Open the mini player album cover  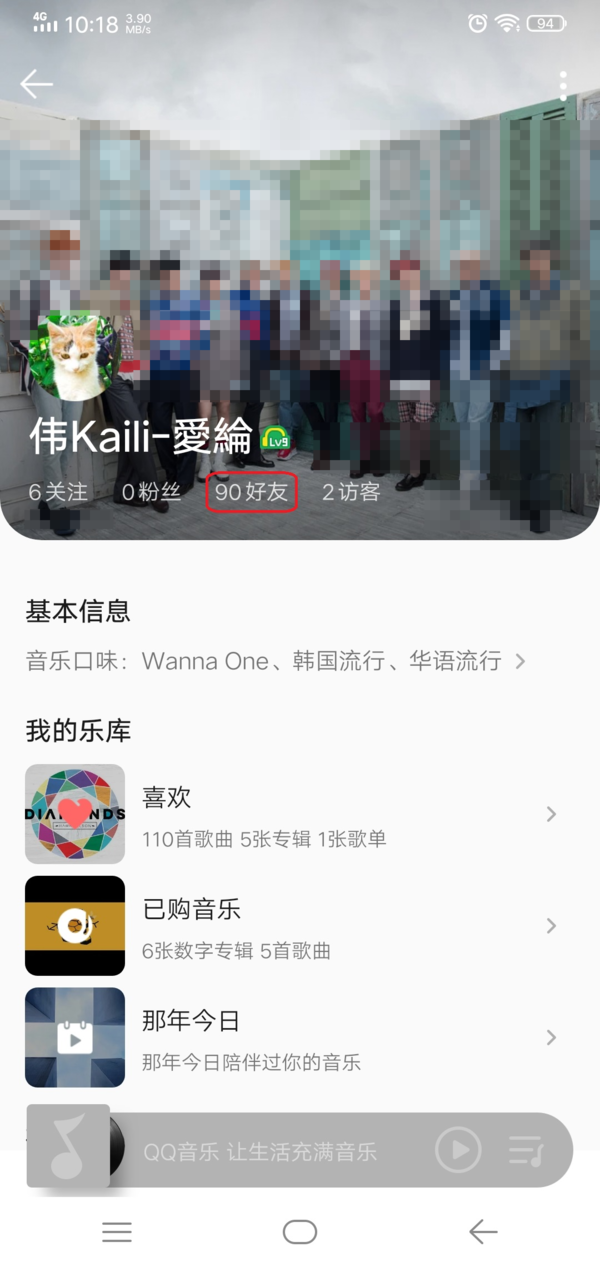pos(70,1147)
